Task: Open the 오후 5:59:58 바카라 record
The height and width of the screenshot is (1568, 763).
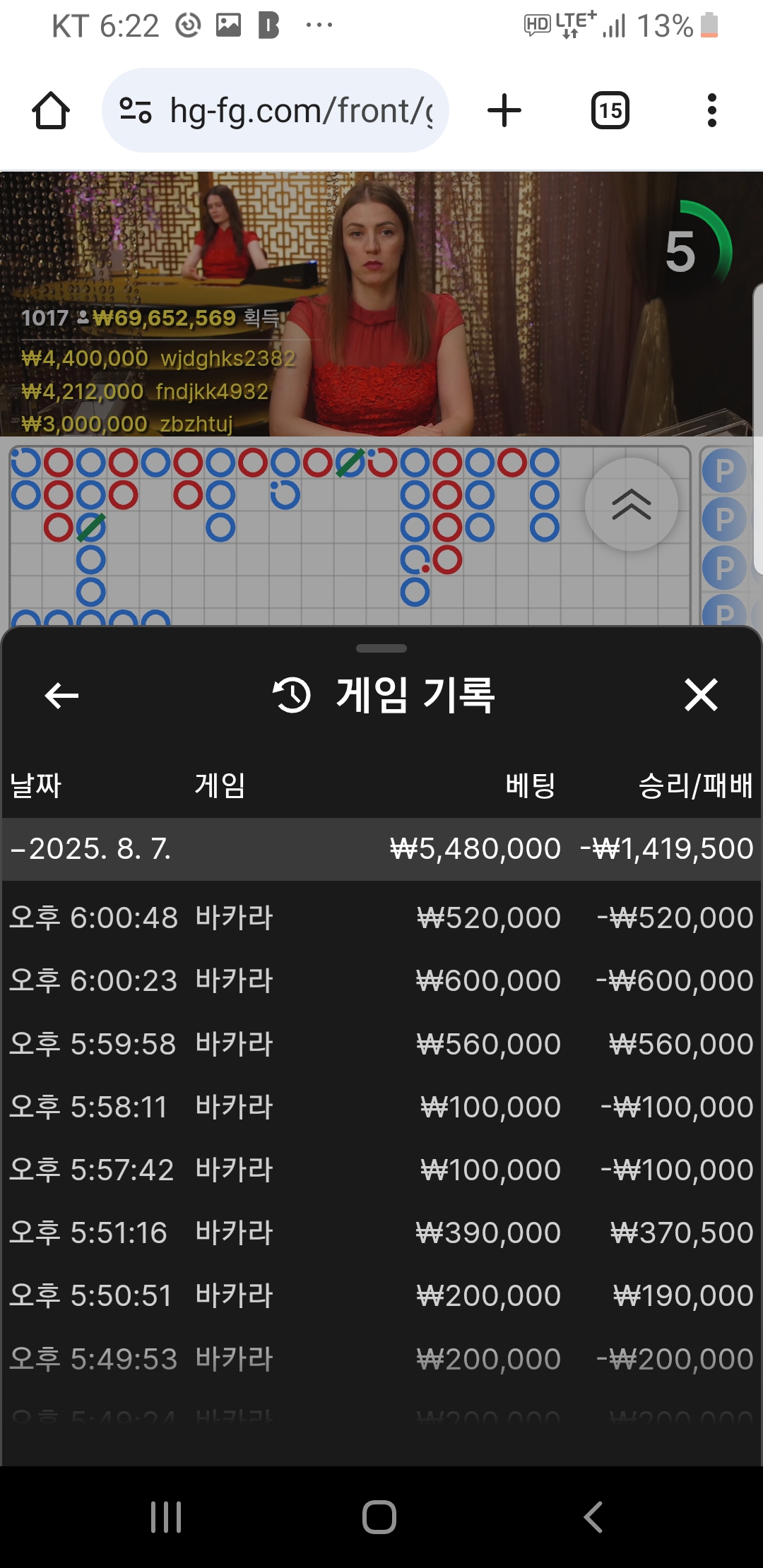Action: 381,1044
